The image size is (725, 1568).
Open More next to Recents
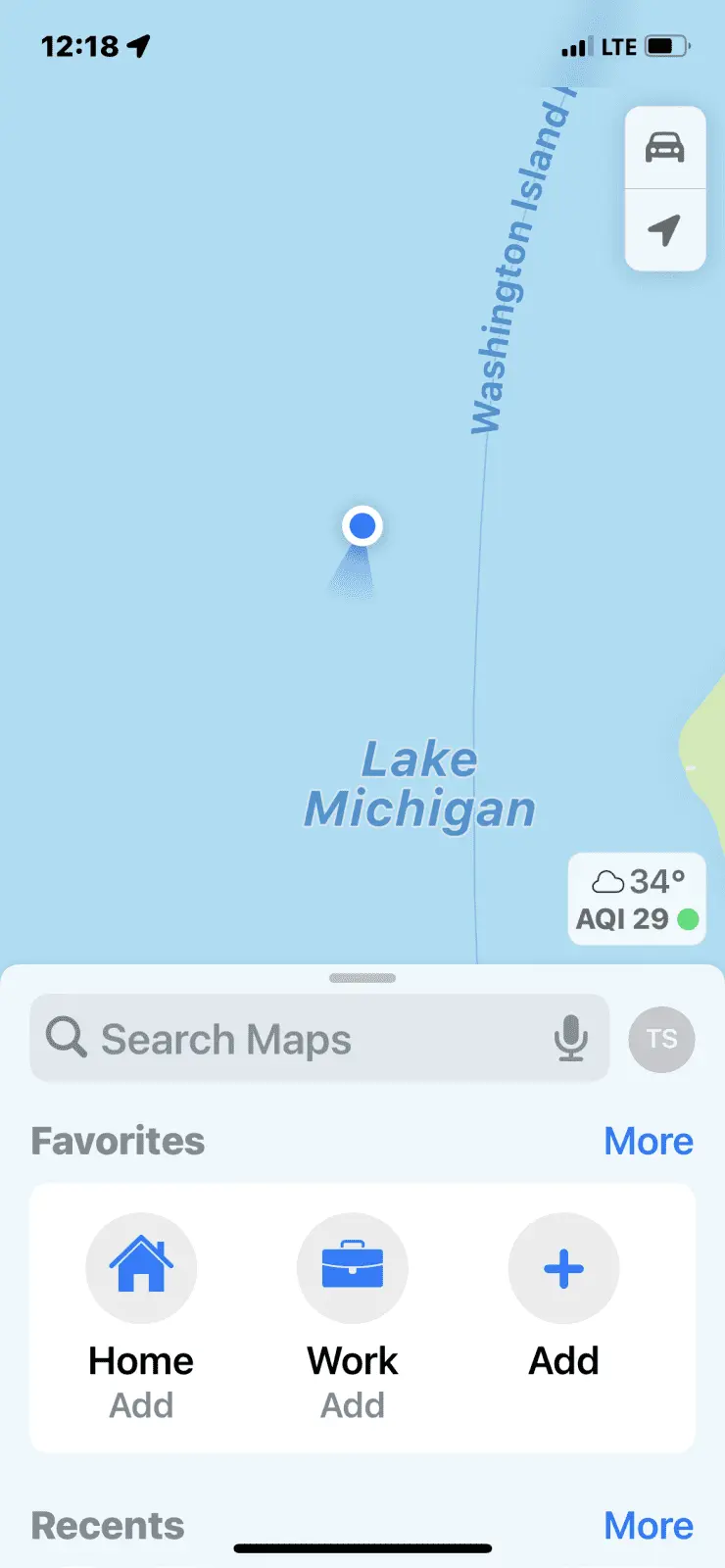[x=648, y=1526]
